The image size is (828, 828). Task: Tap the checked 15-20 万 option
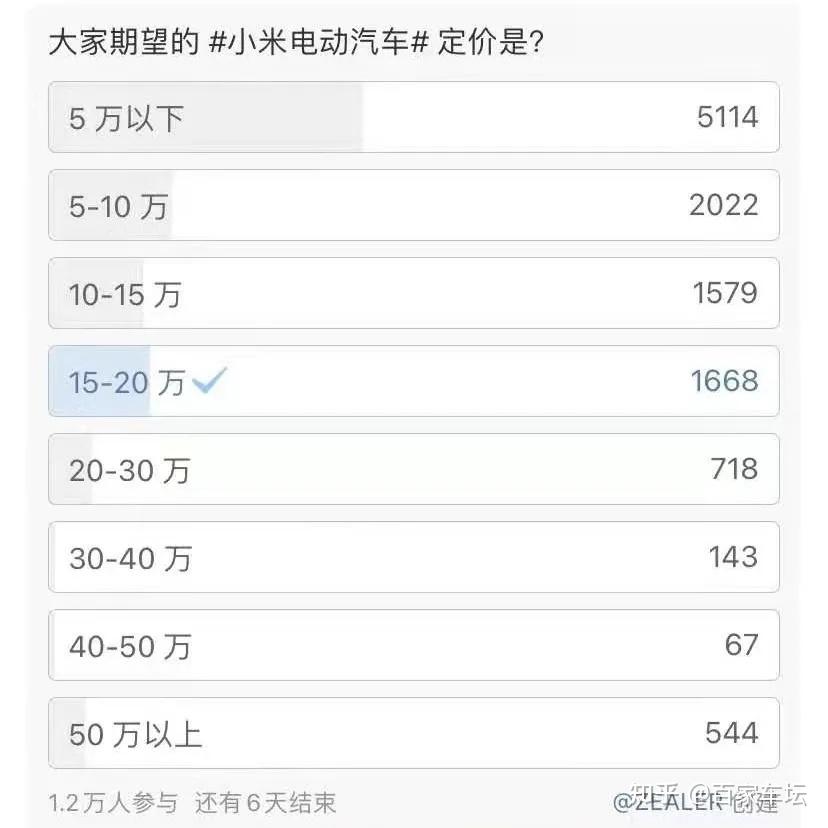413,382
